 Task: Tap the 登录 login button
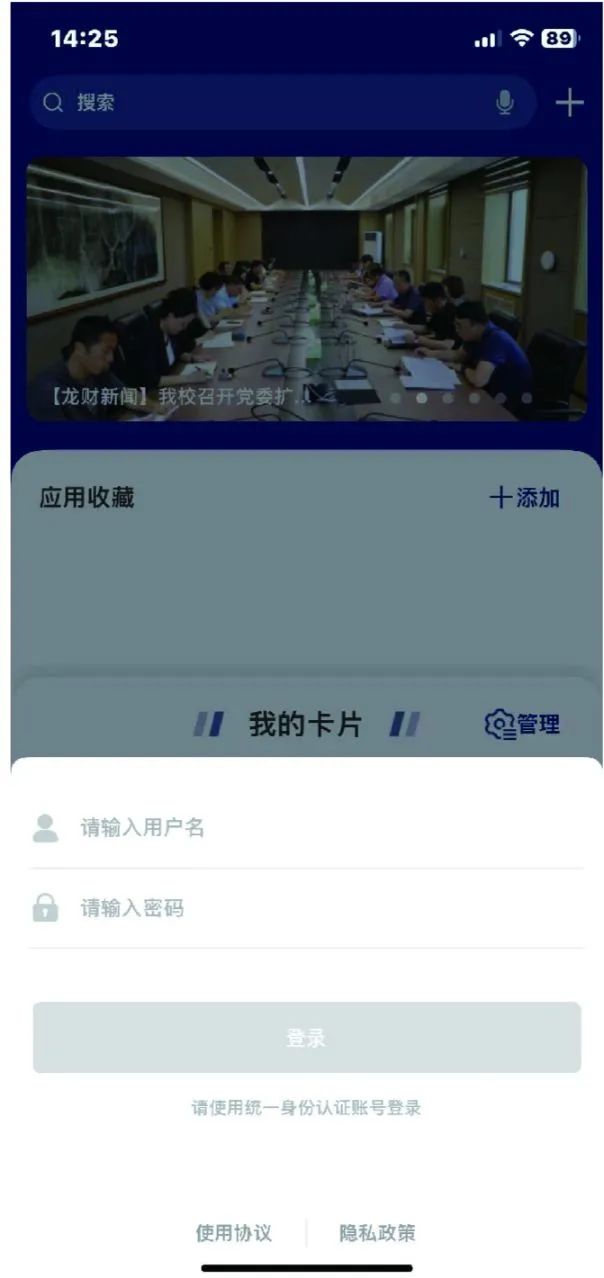306,1038
